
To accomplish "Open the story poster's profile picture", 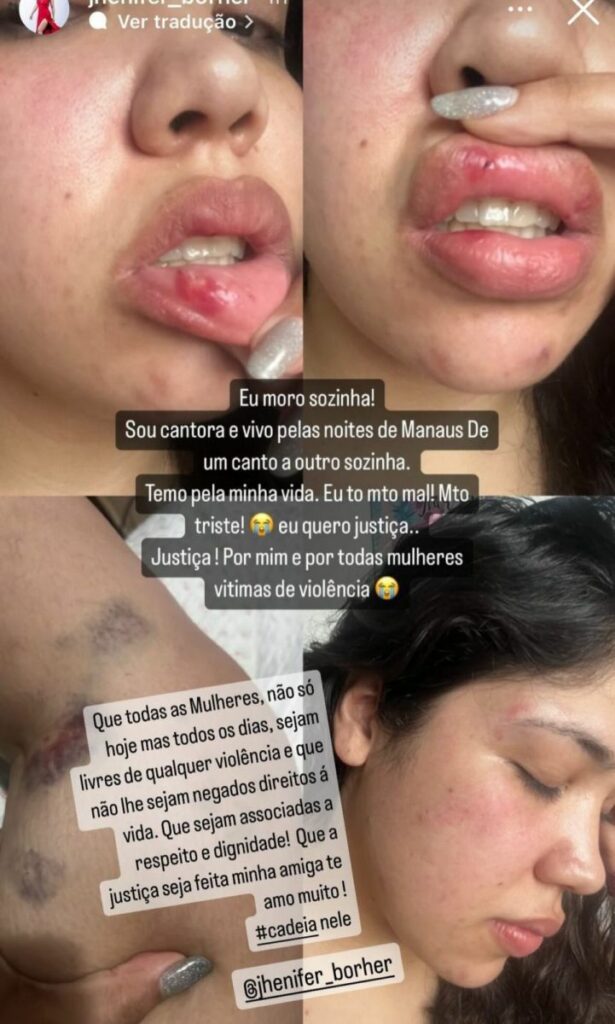I will click(44, 13).
